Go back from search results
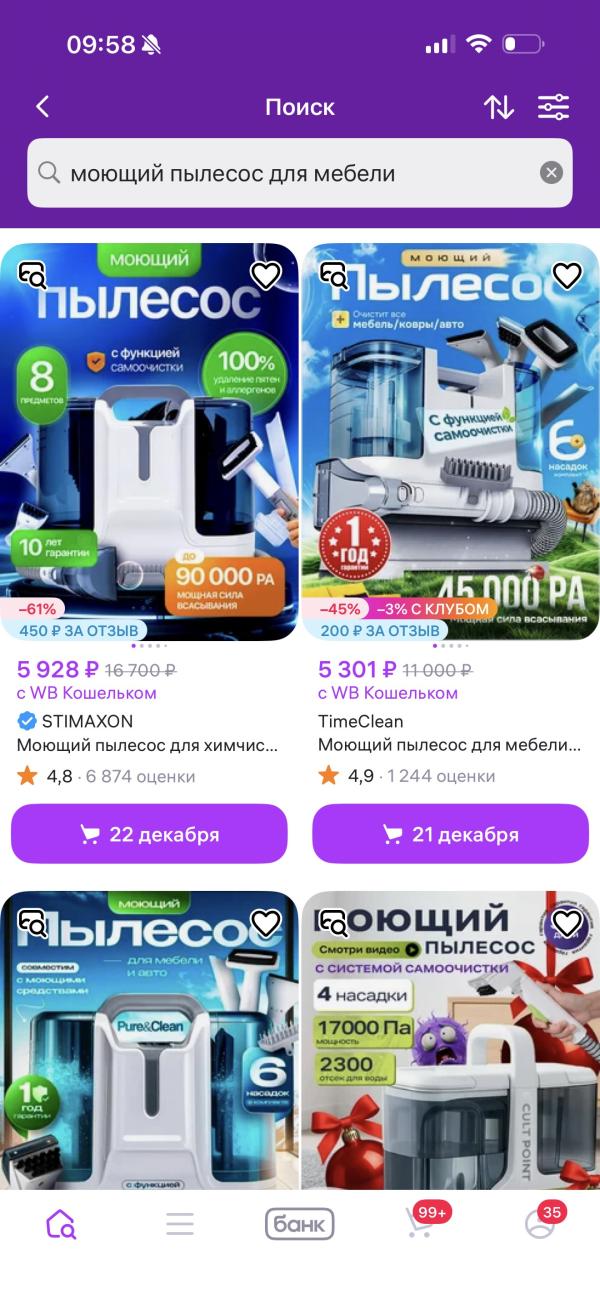The height and width of the screenshot is (1303, 600). coord(42,107)
